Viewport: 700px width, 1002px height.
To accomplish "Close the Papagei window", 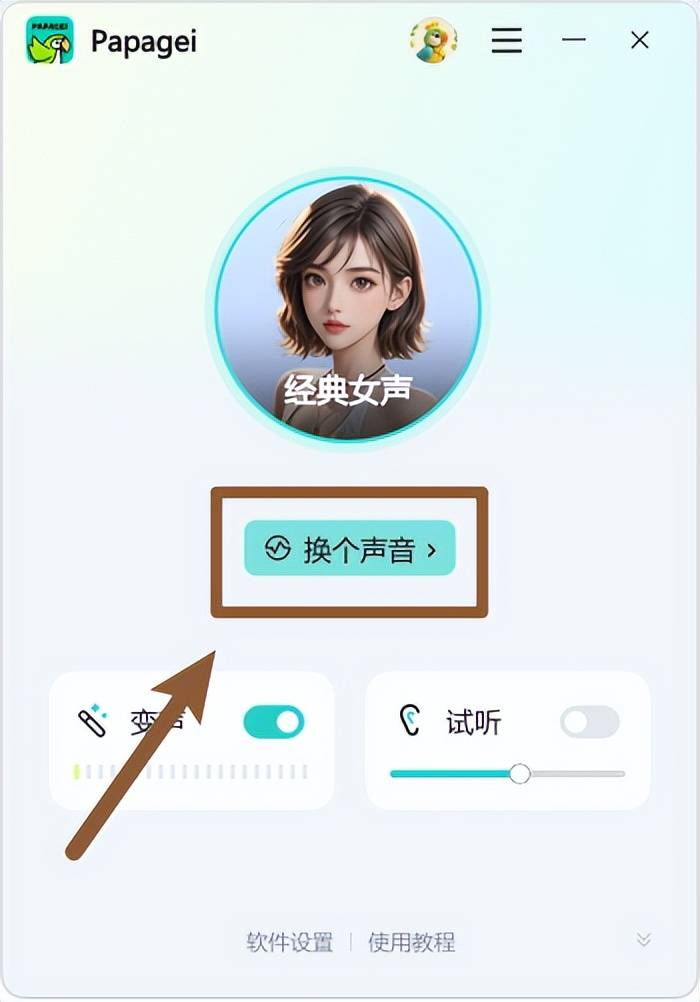I will point(640,40).
